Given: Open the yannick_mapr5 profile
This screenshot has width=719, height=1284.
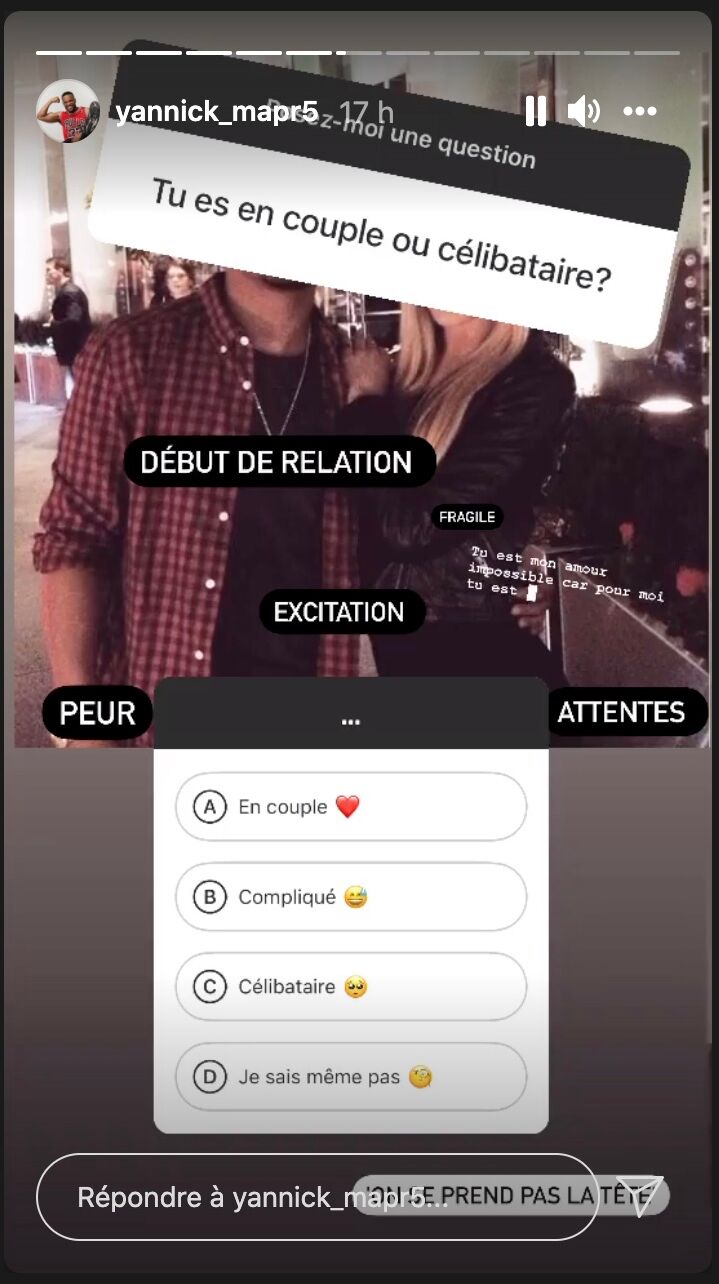Looking at the screenshot, I should click(x=216, y=112).
